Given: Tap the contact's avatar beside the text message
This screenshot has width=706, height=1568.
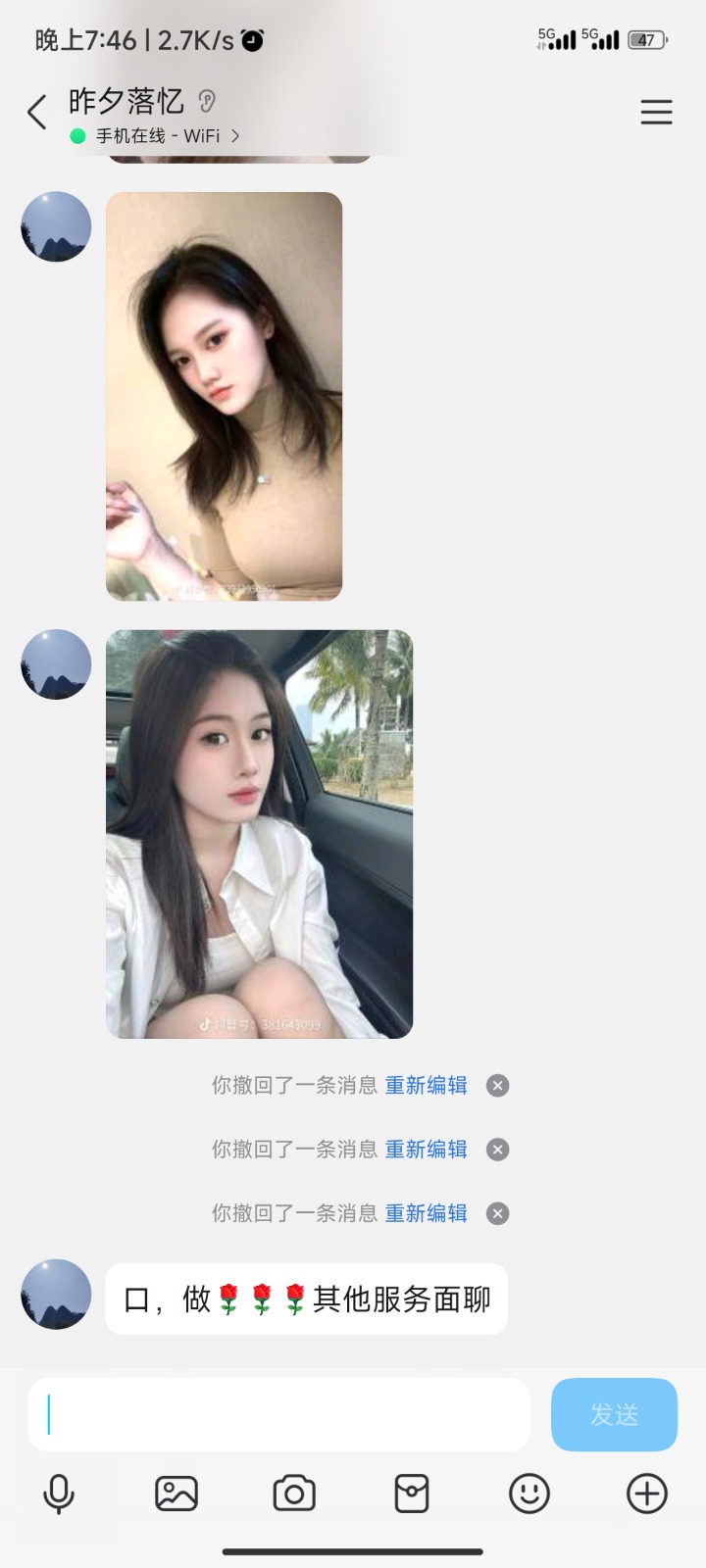Looking at the screenshot, I should 56,1294.
